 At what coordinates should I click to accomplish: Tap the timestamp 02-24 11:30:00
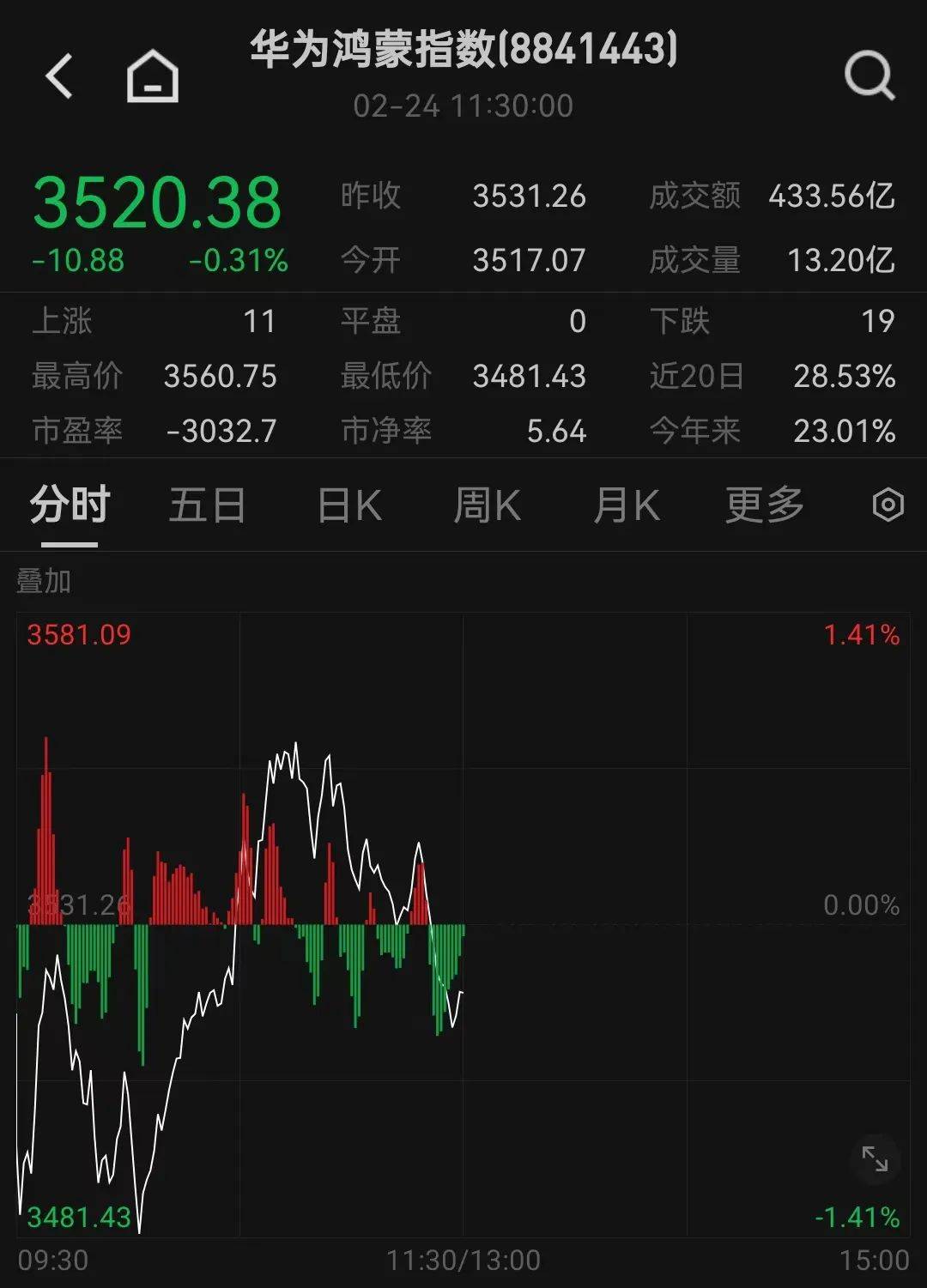pos(463,106)
